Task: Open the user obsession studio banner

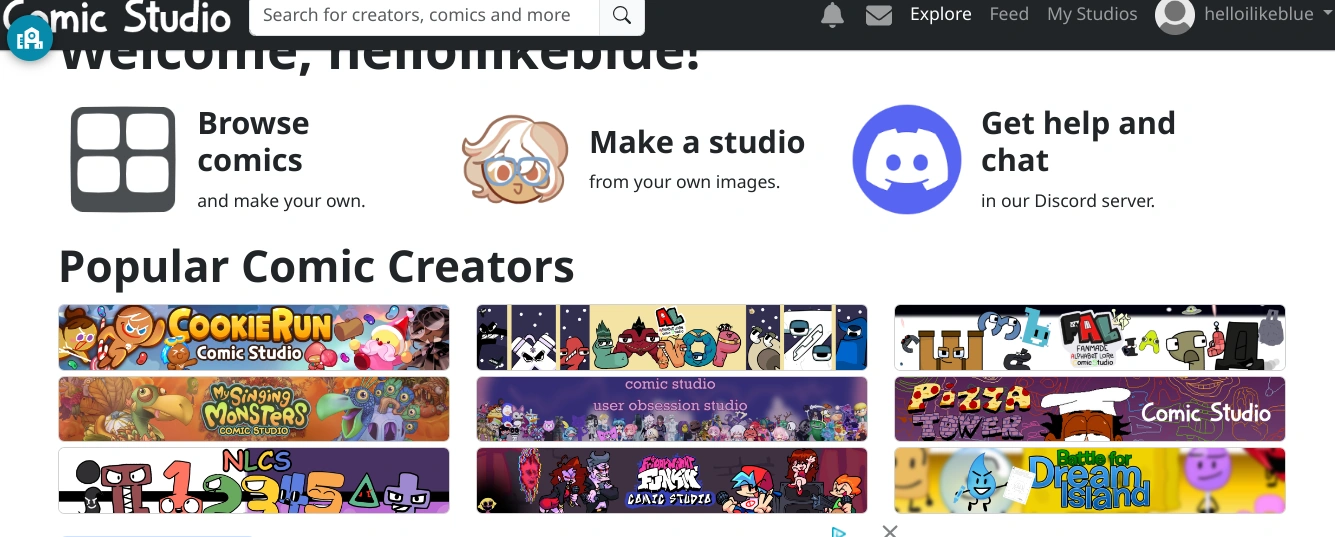Action: pyautogui.click(x=672, y=409)
